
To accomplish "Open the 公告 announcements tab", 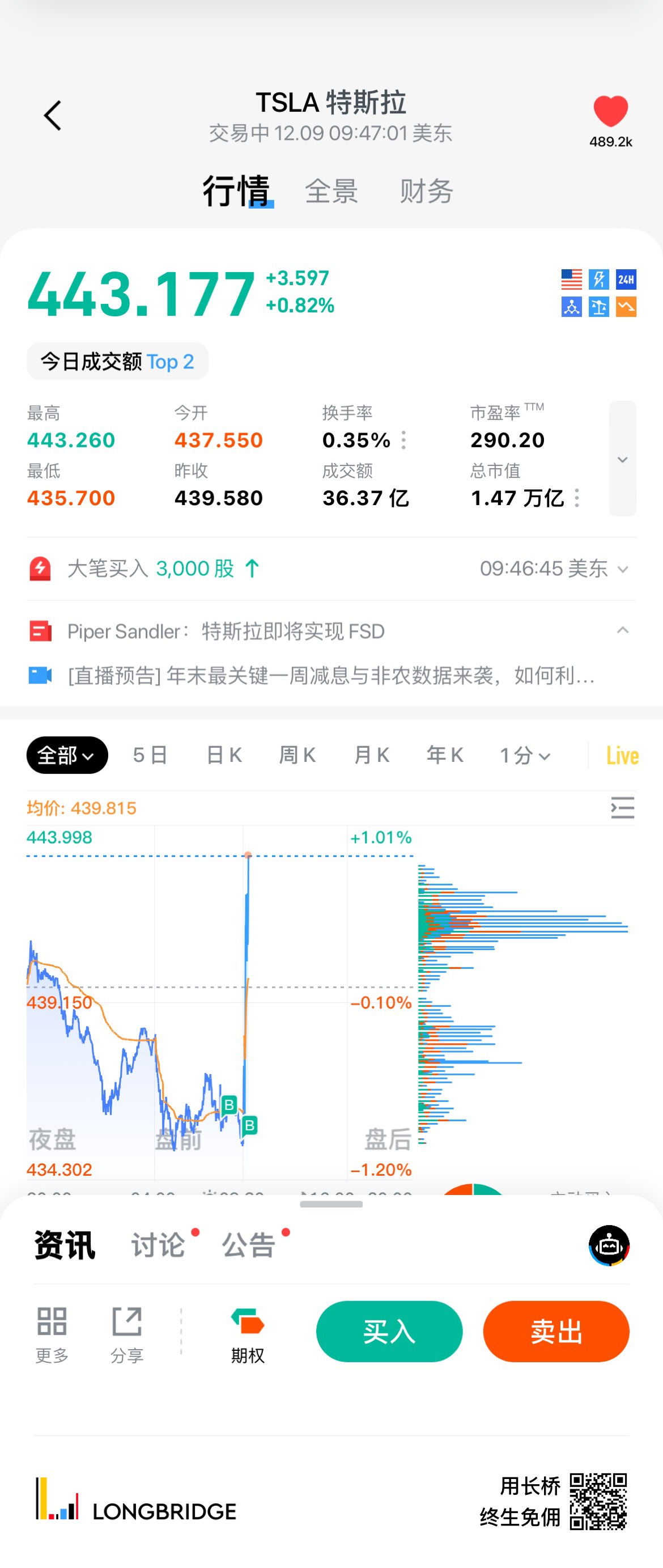I will pos(248,1245).
